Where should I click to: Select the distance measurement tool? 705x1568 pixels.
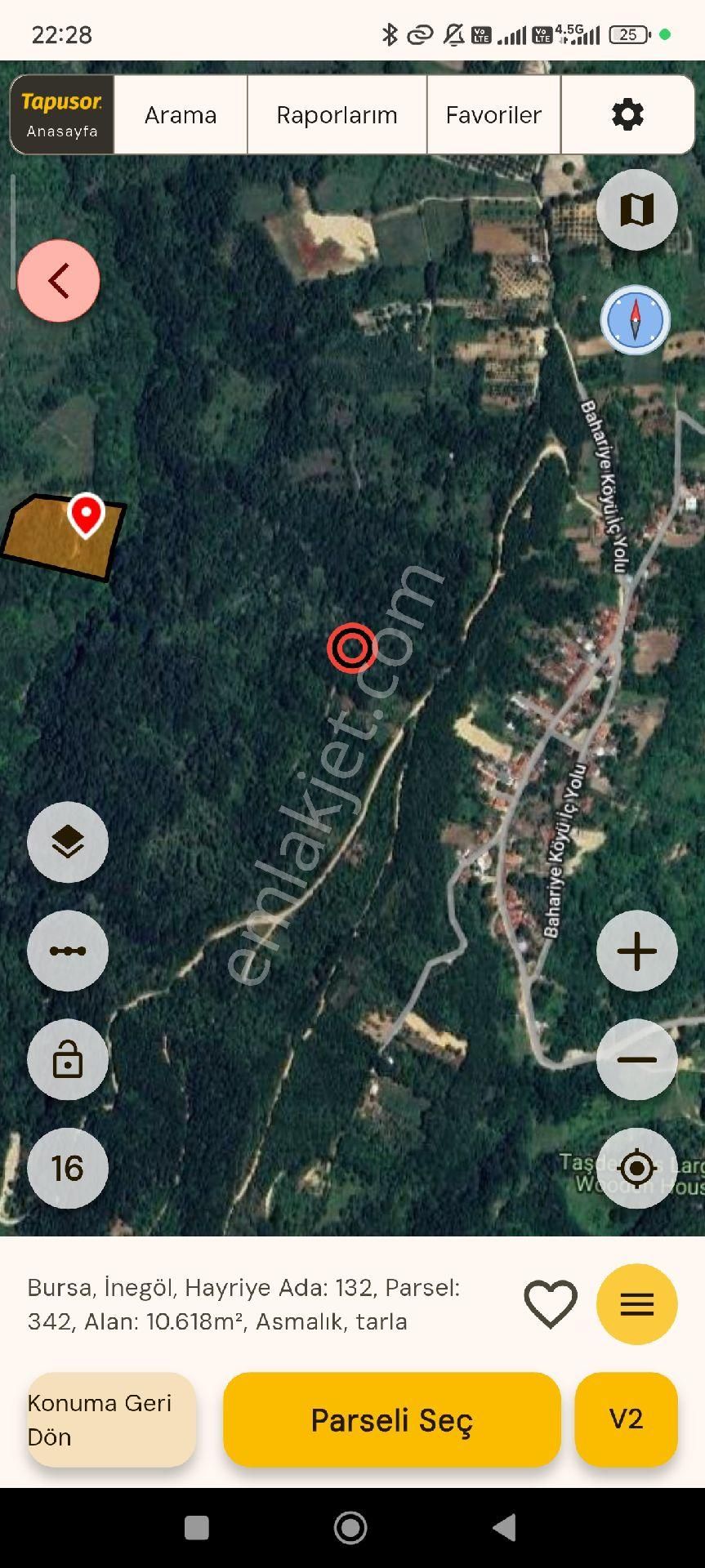coord(67,951)
